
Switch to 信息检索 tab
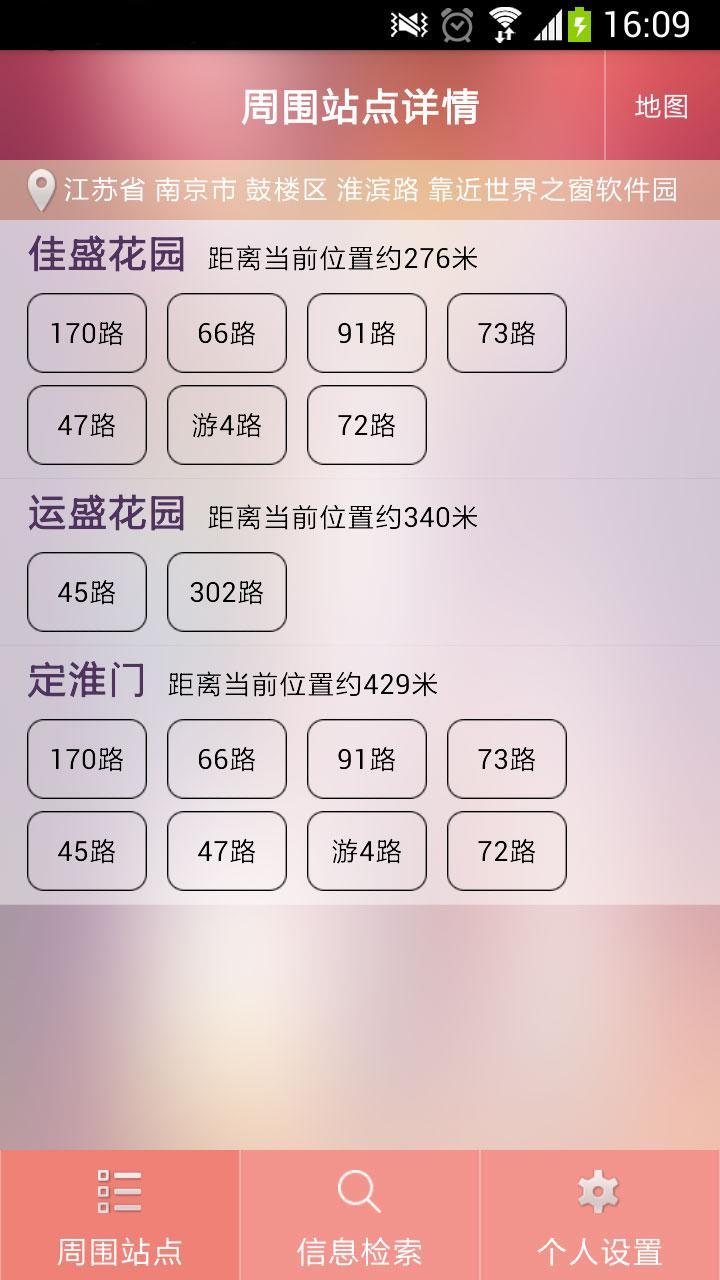(360, 1215)
